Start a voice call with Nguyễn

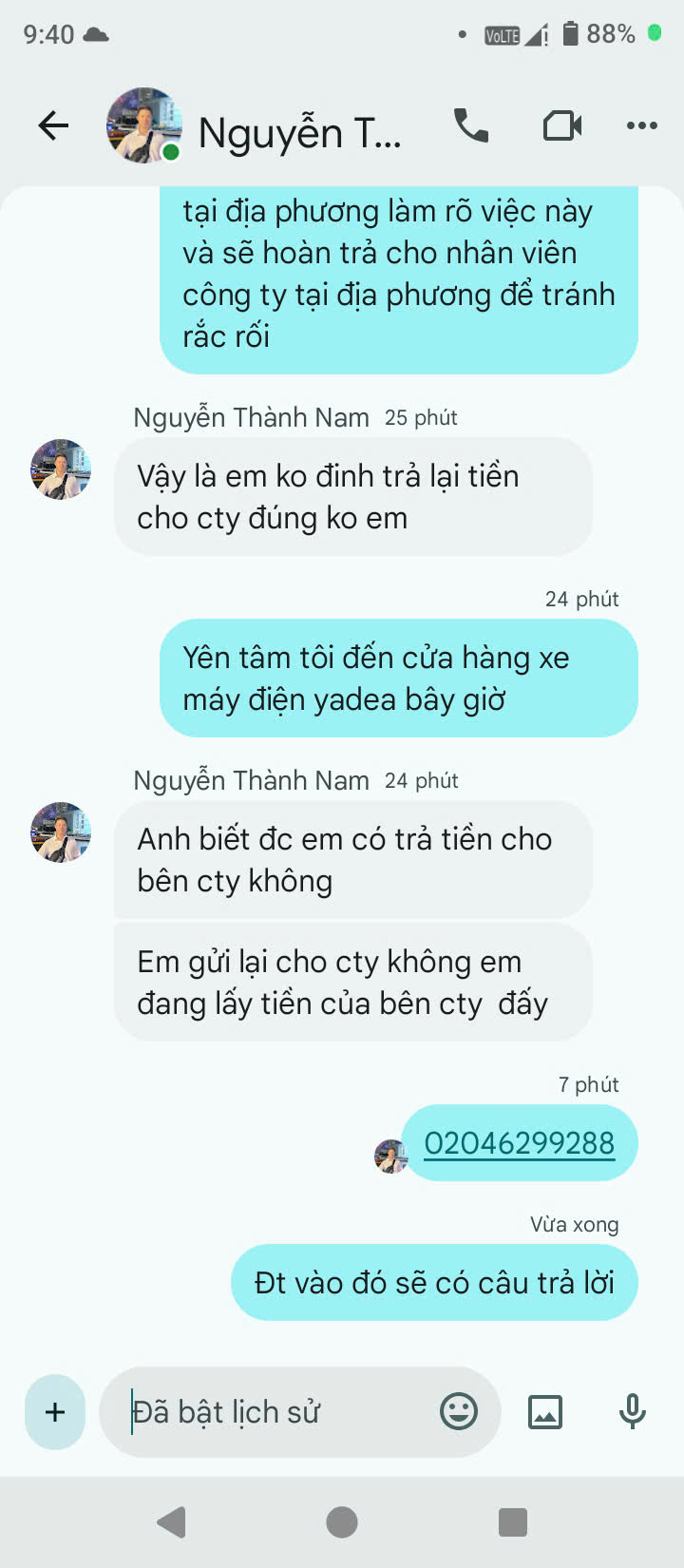471,126
